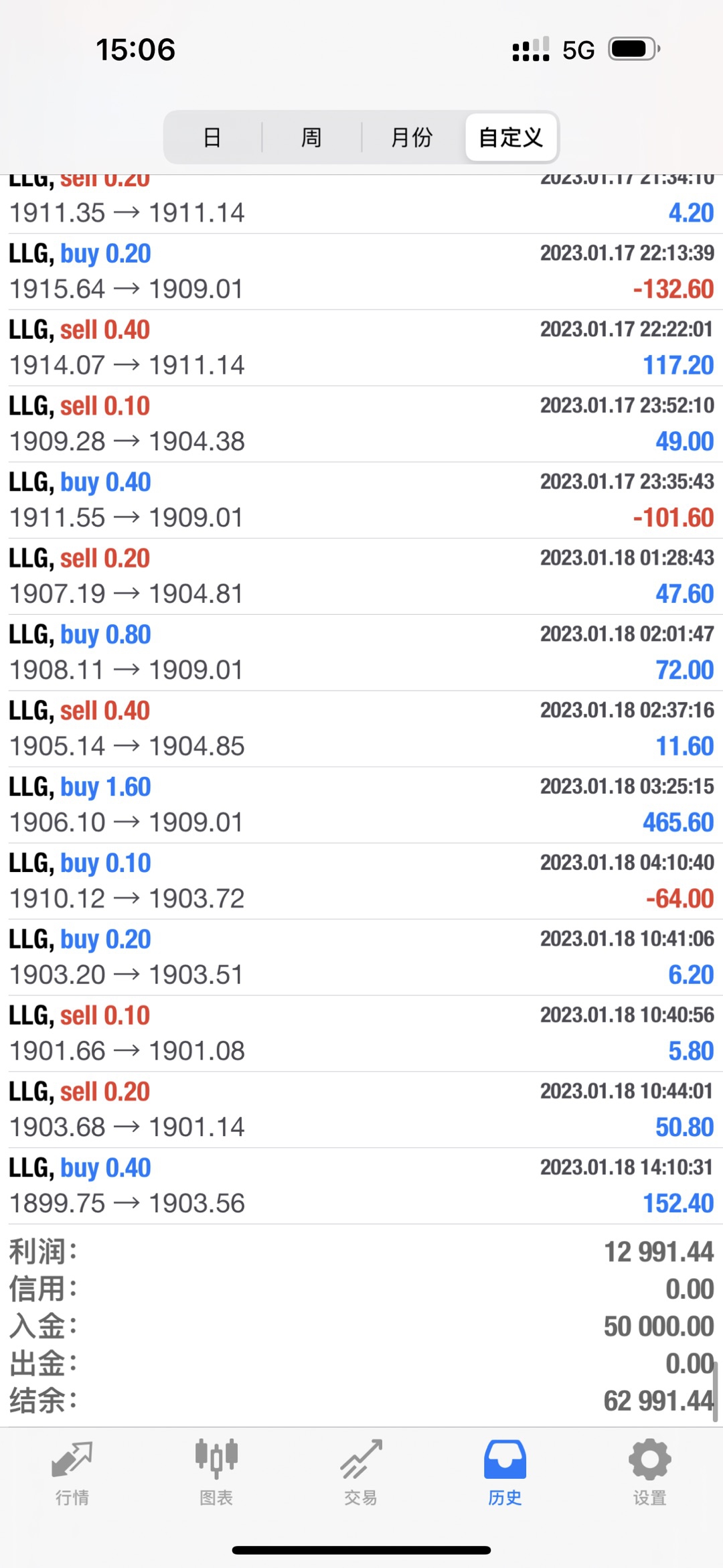
Task: Open the sell 0.20 trade with 47.60 profit
Action: coord(361,576)
